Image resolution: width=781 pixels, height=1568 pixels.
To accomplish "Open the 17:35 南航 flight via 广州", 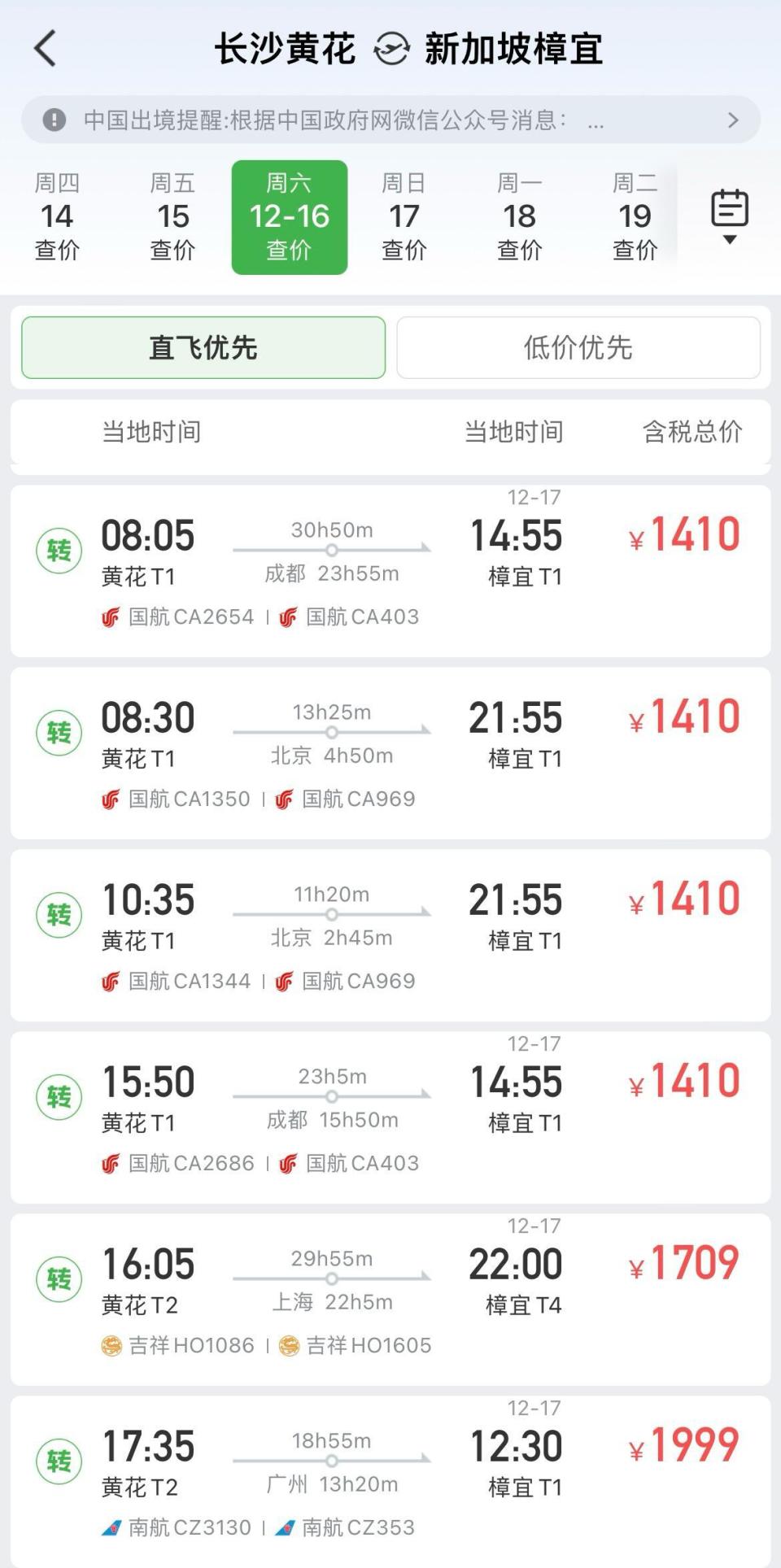I will [x=390, y=1482].
